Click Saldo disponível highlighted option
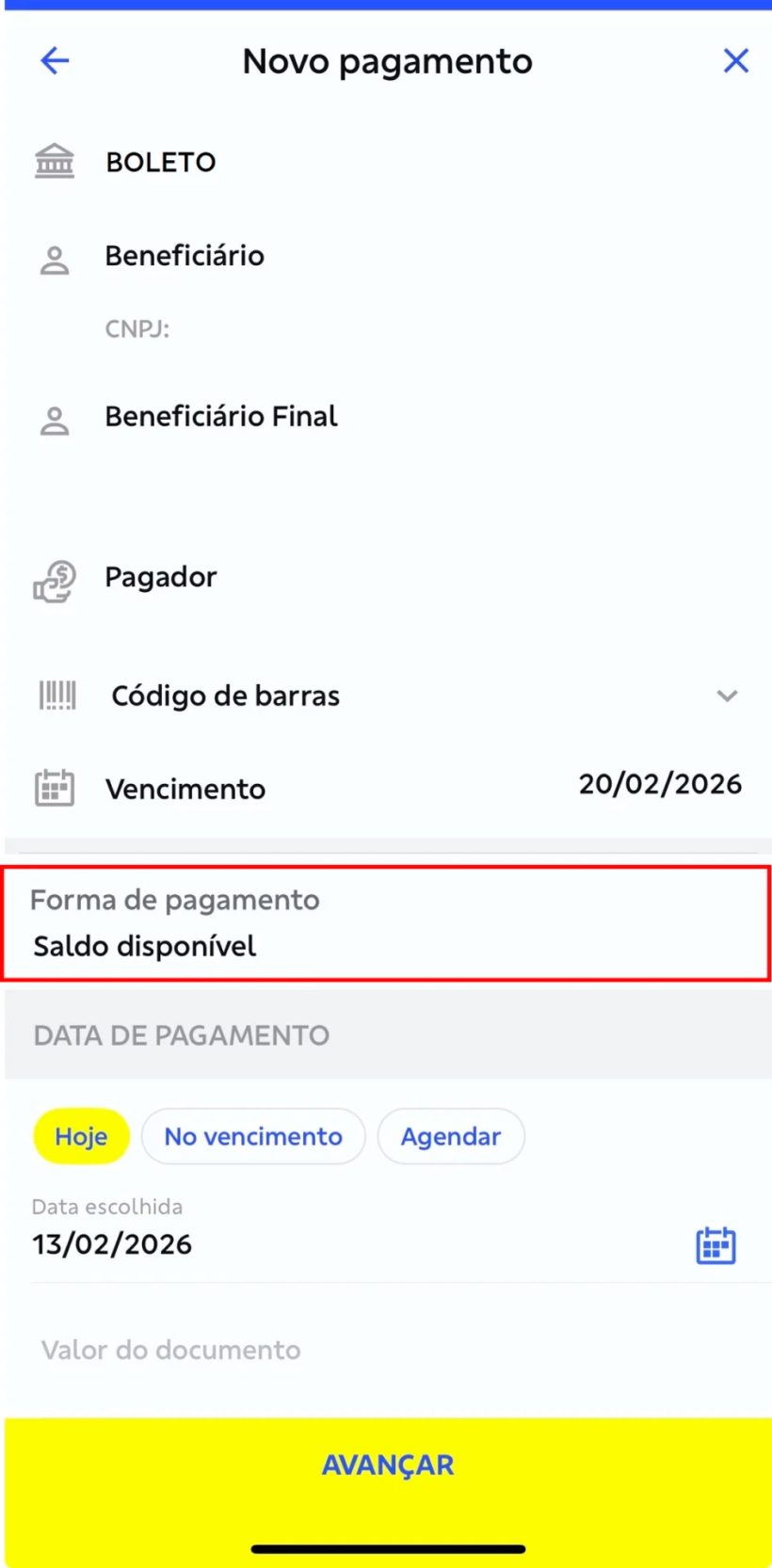Viewport: 772px width, 1568px height. pos(143,947)
